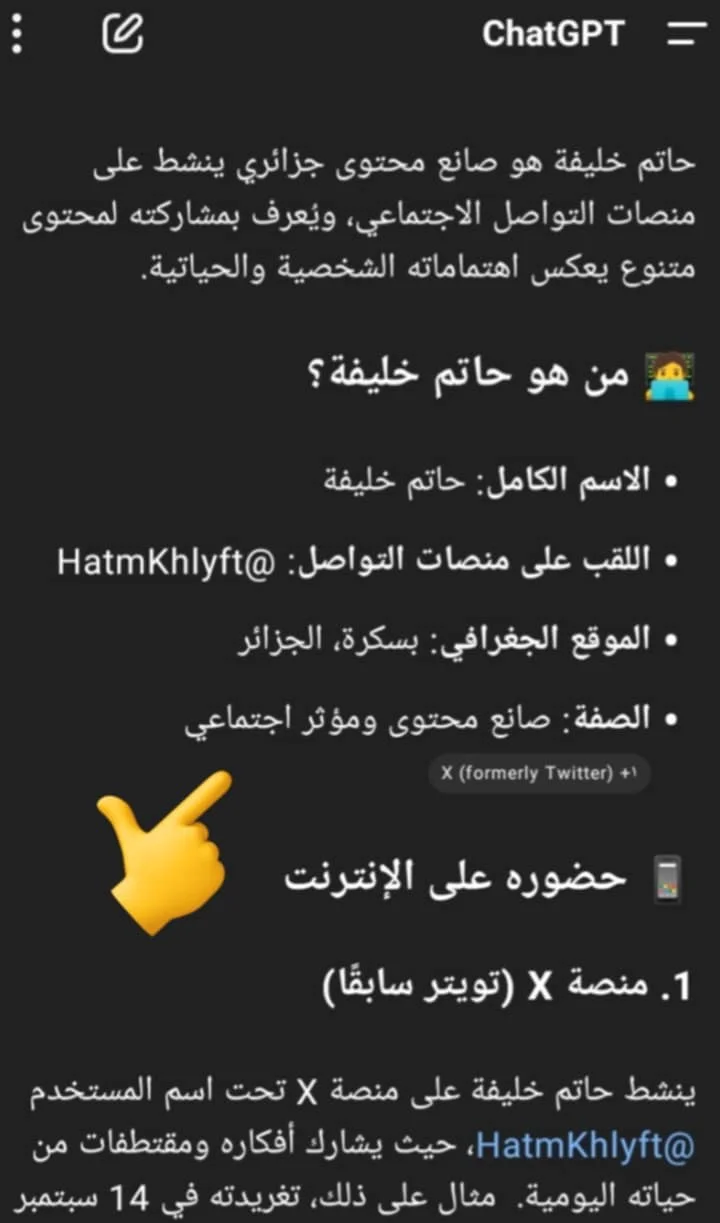The image size is (720, 1223).
Task: Open the side drawer menu
Action: [686, 34]
